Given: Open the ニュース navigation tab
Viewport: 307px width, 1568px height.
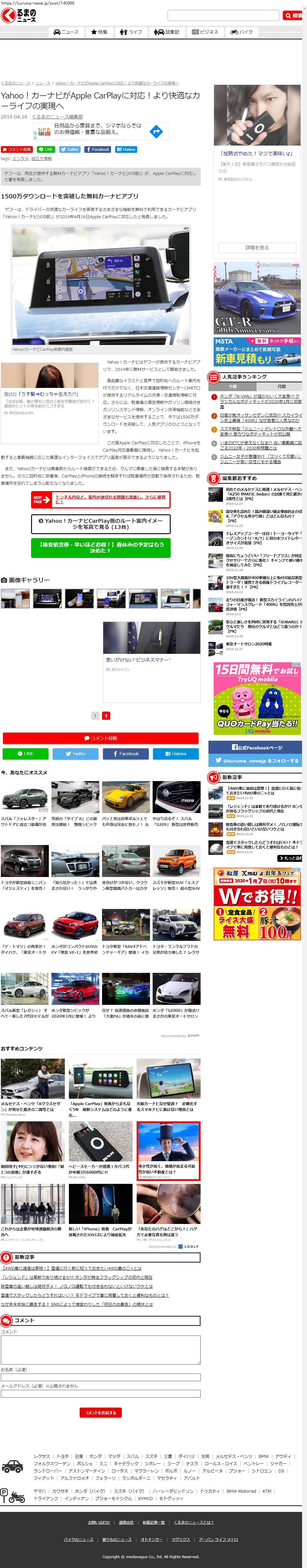Looking at the screenshot, I should click(66, 32).
